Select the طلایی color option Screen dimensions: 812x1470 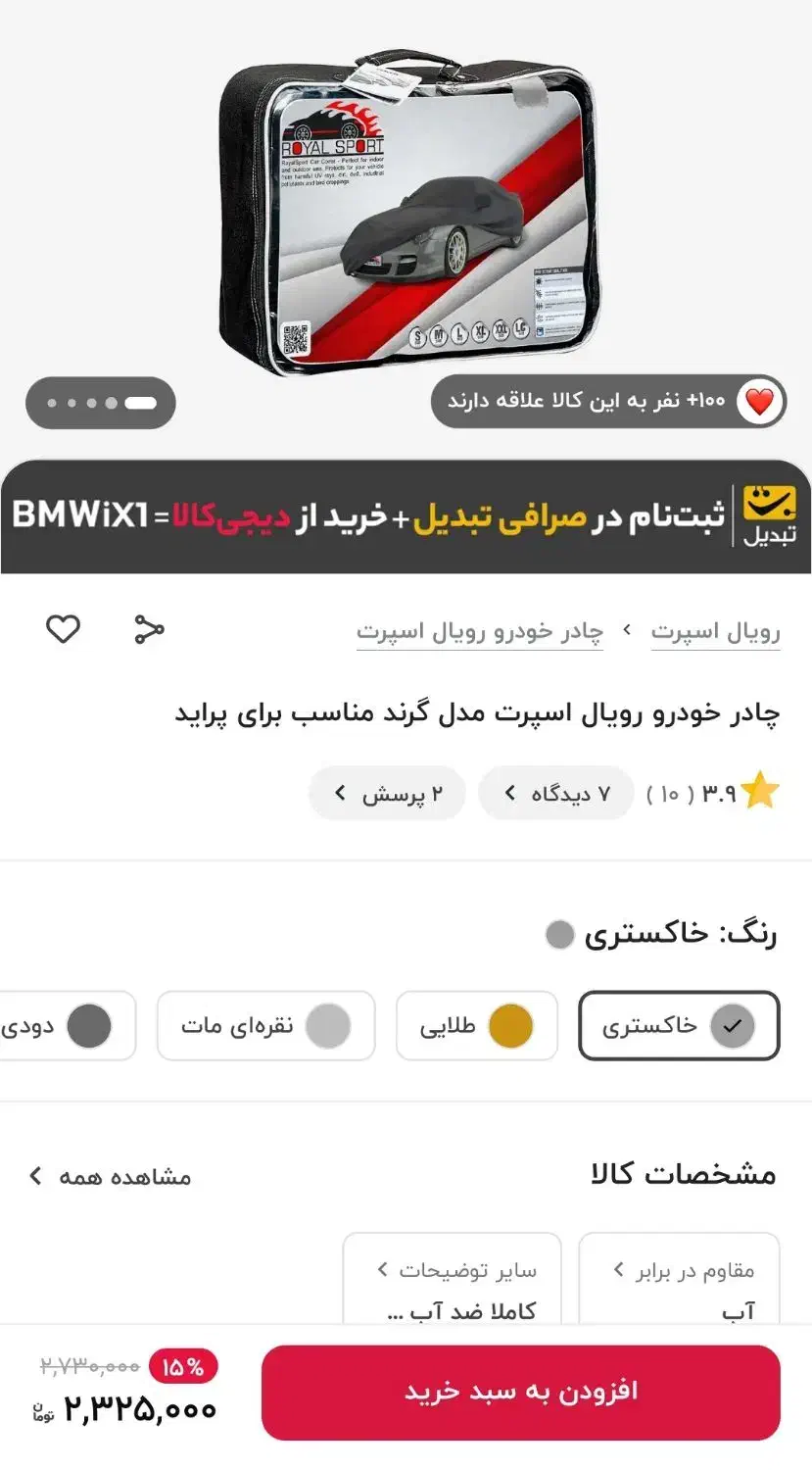point(477,1025)
